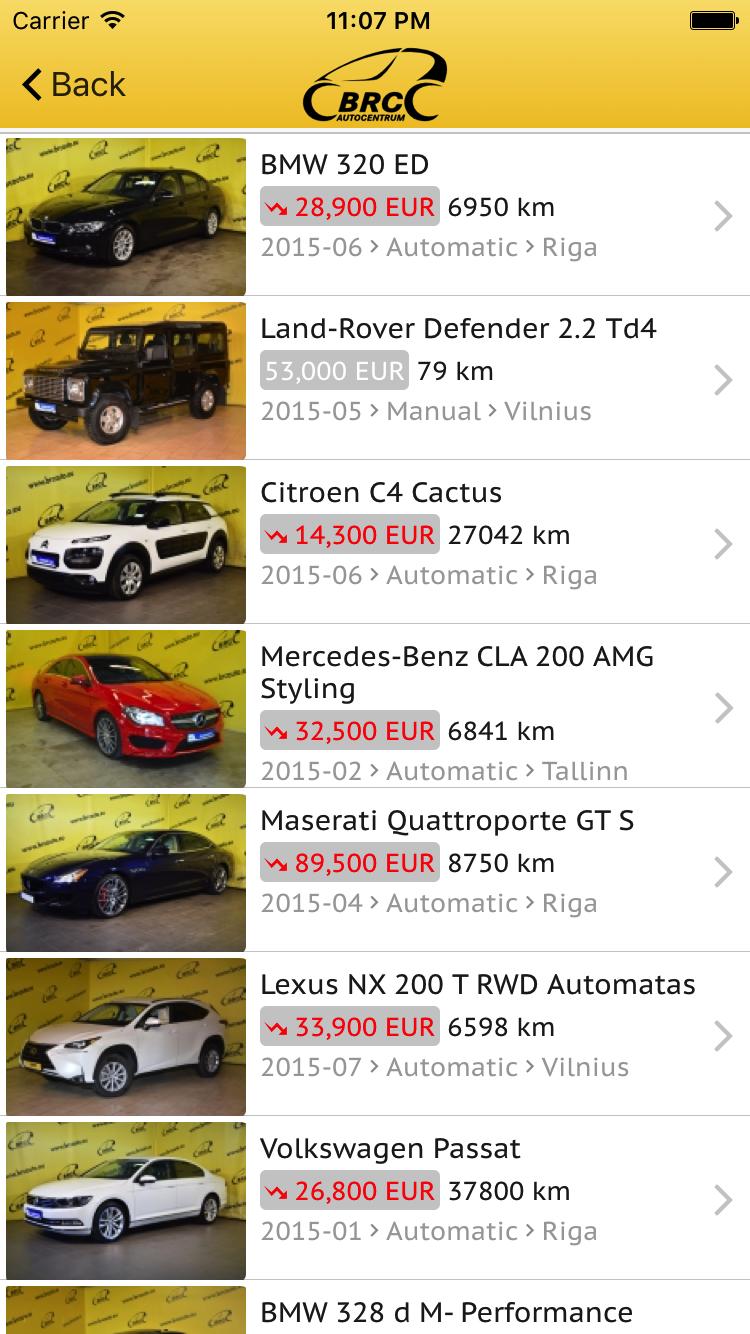750x1334 pixels.
Task: Tap the Volkswagen Passat car photo
Action: [124, 1200]
